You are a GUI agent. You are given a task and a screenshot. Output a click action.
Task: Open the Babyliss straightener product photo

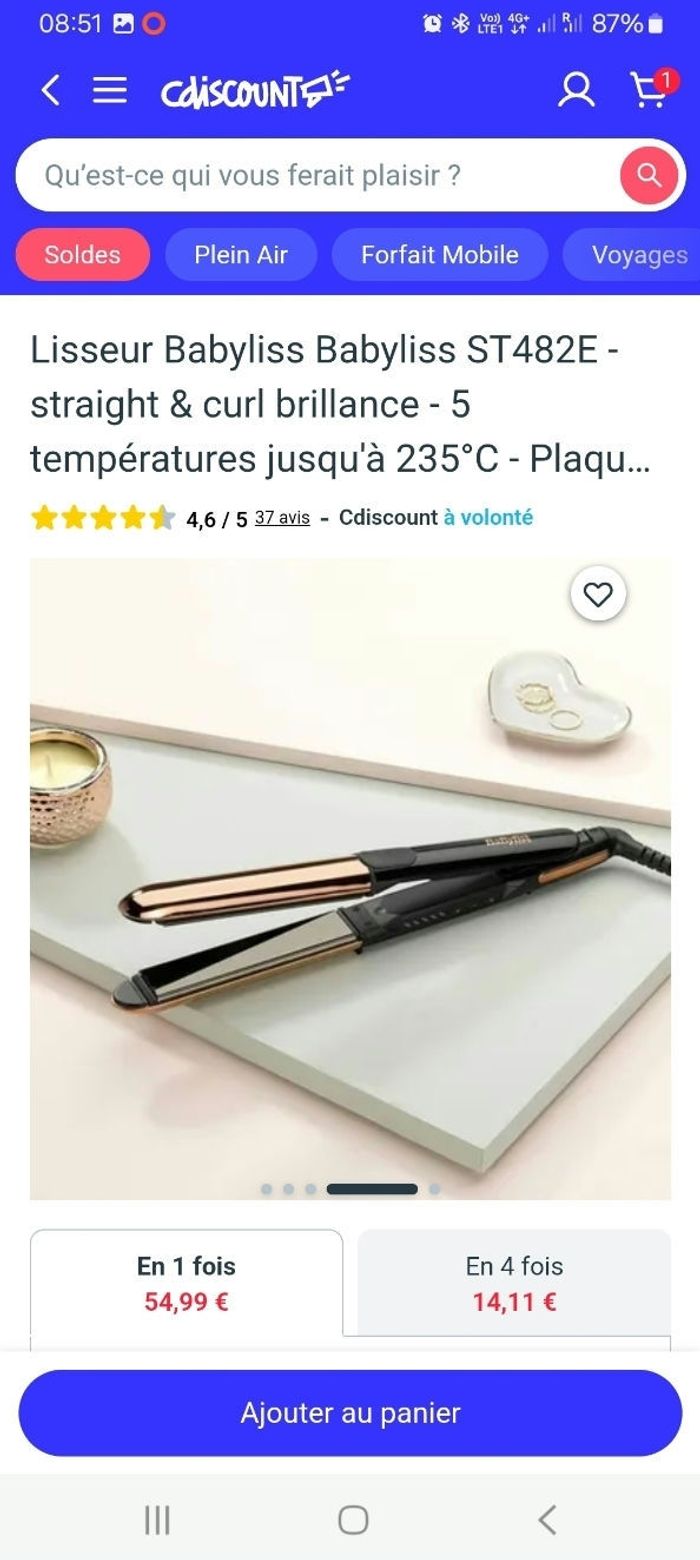(x=350, y=900)
